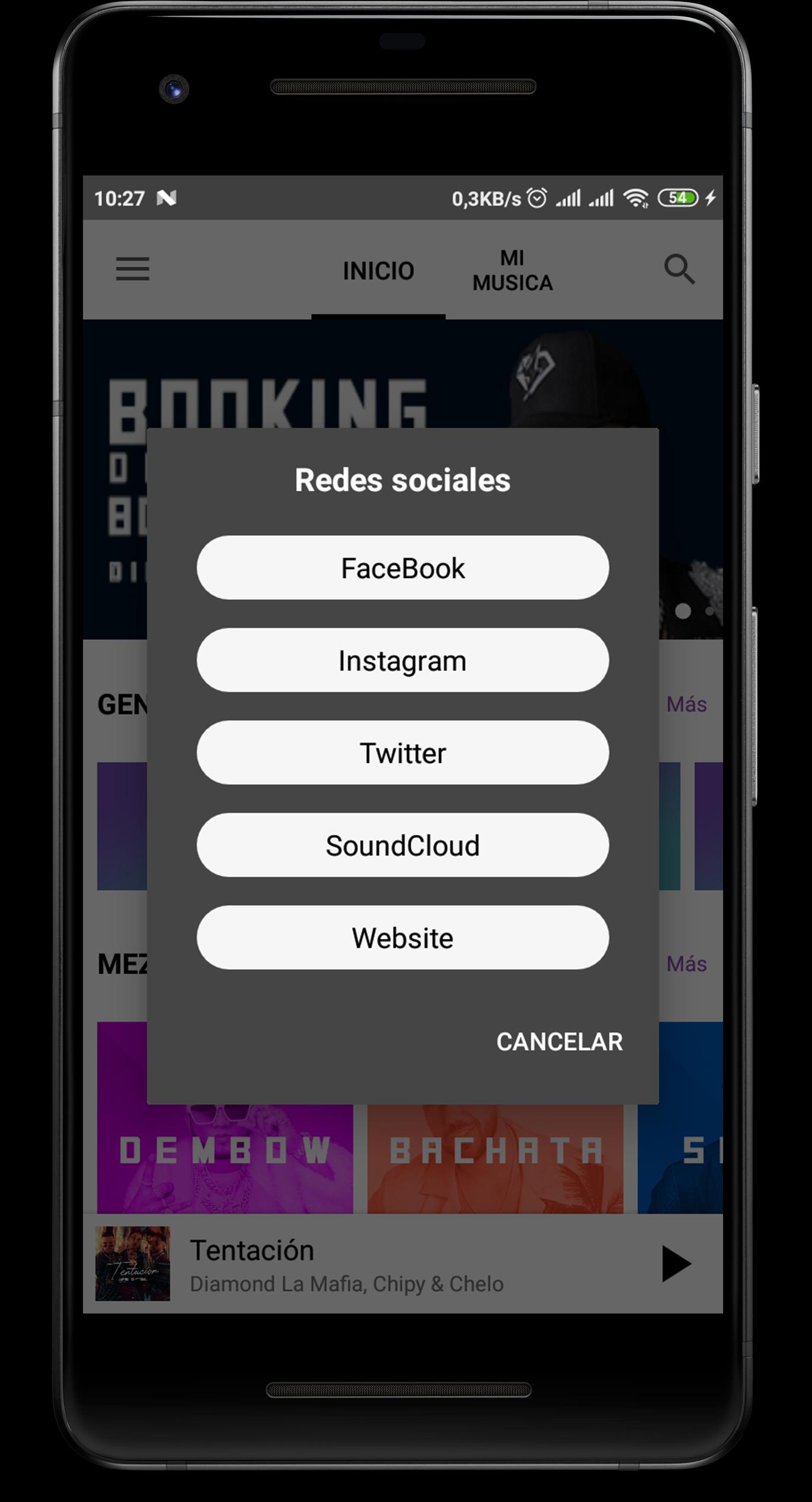Image resolution: width=812 pixels, height=1502 pixels.
Task: Select the Instagram option
Action: pos(402,660)
